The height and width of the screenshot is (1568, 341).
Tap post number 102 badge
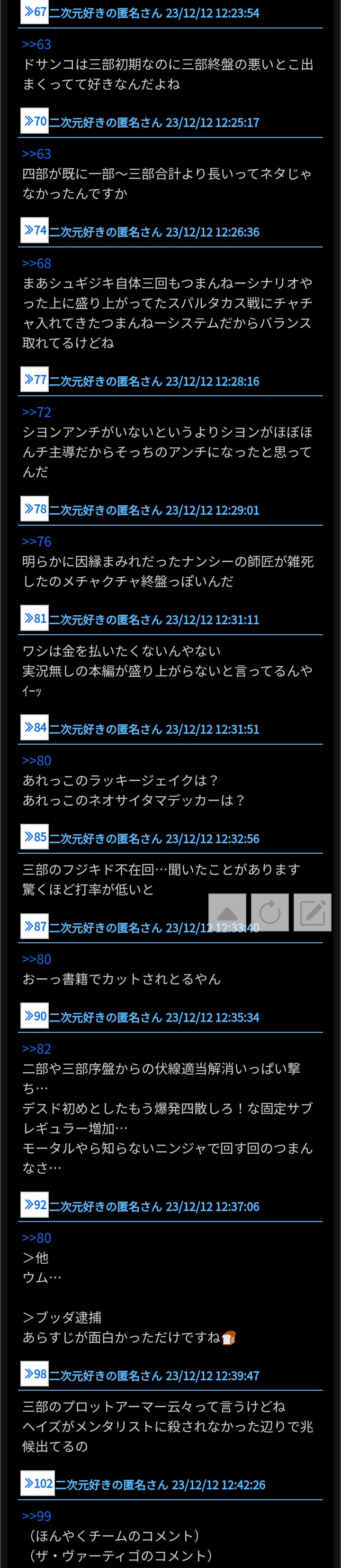coord(38,1484)
